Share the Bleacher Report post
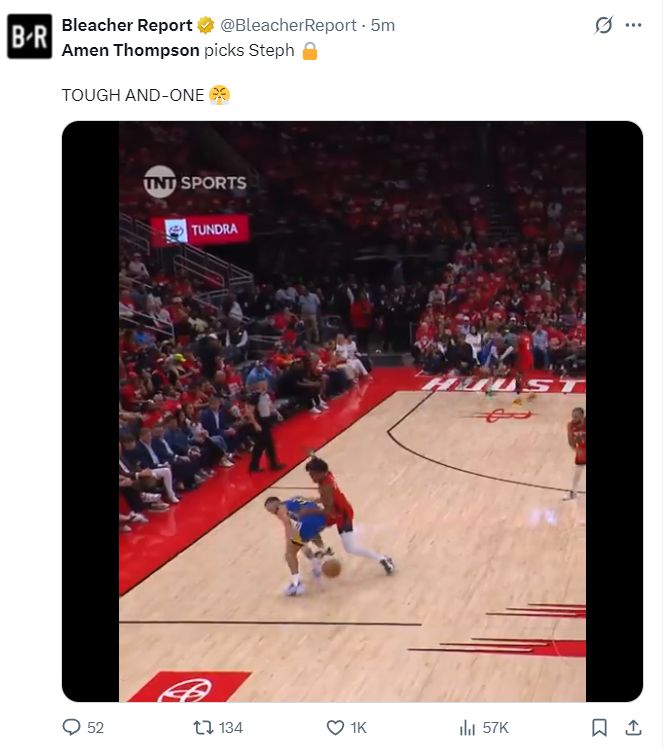 pos(633,727)
